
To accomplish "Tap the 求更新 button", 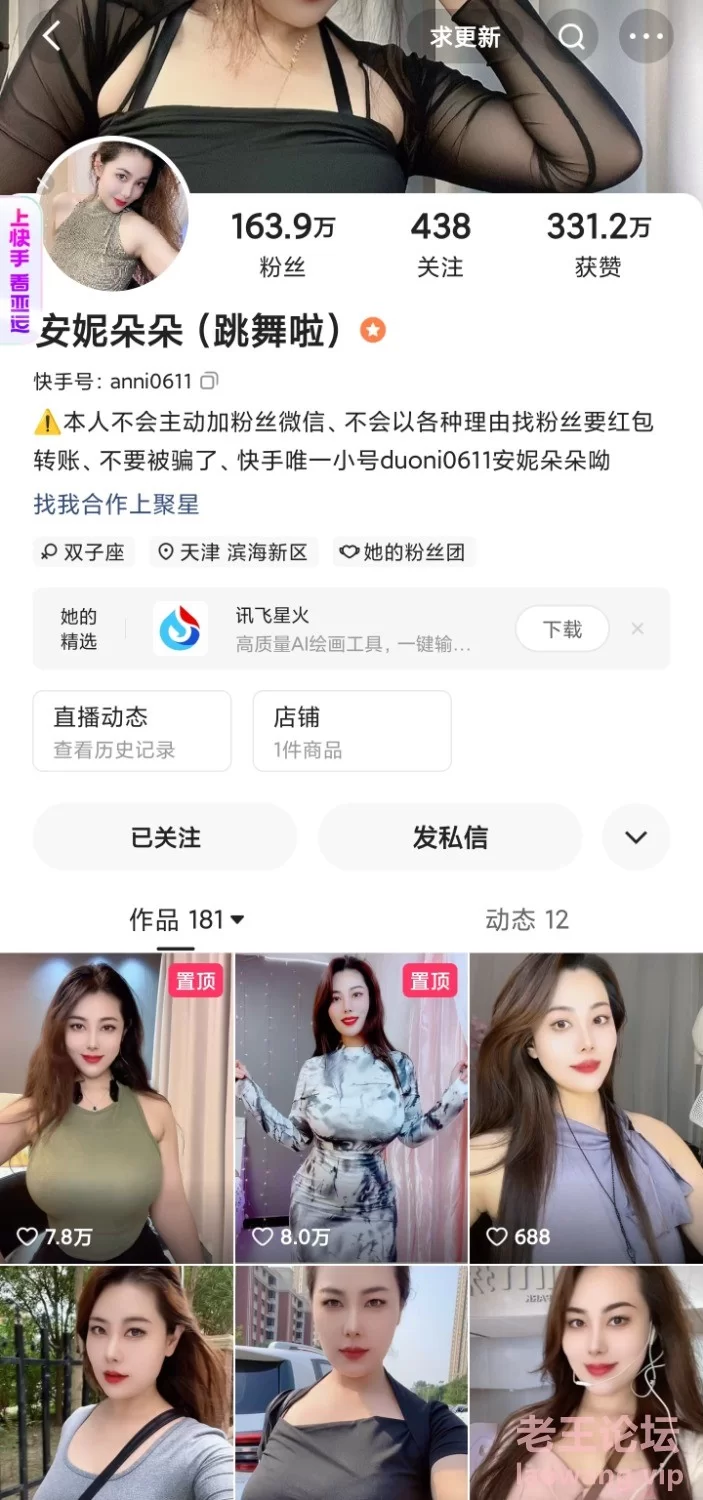I will point(465,38).
